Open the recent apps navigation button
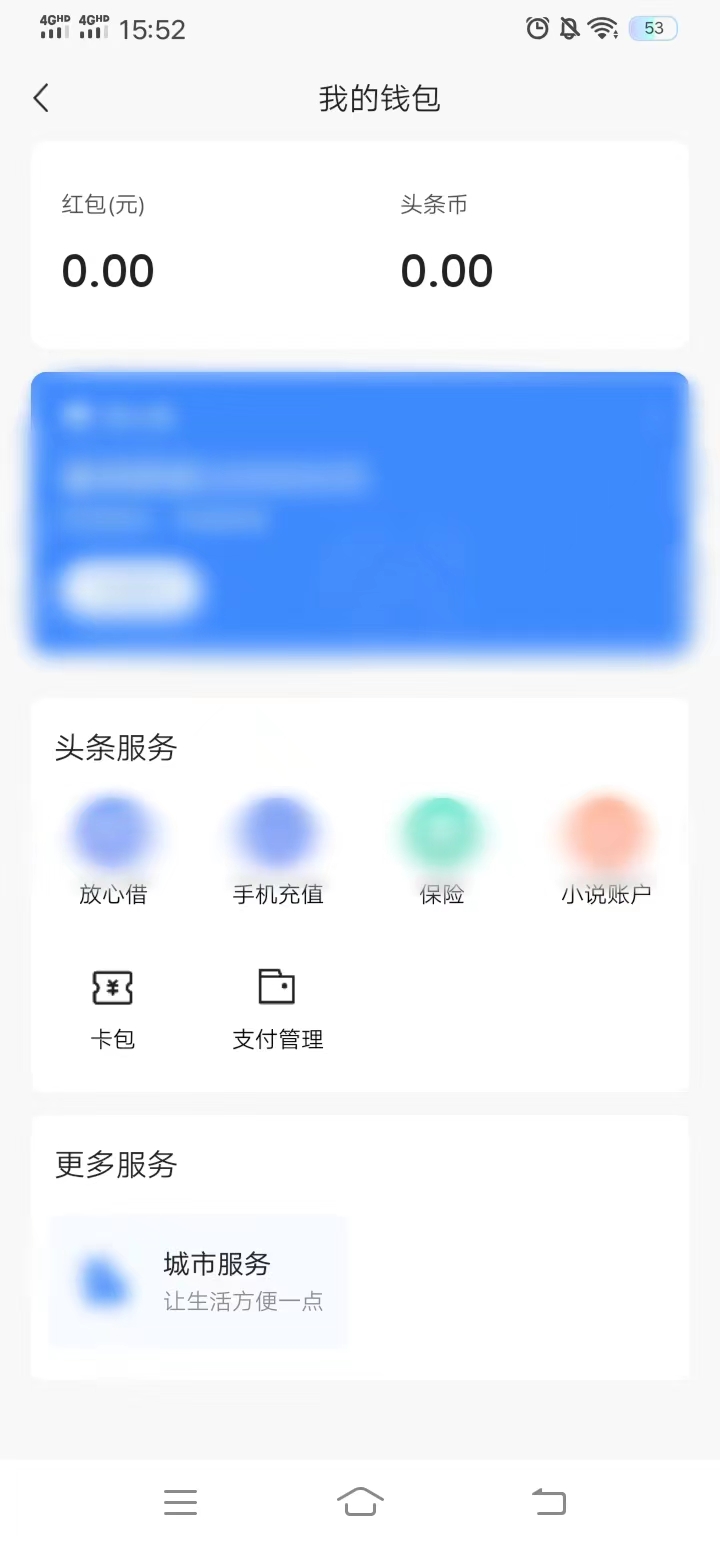 [180, 1502]
